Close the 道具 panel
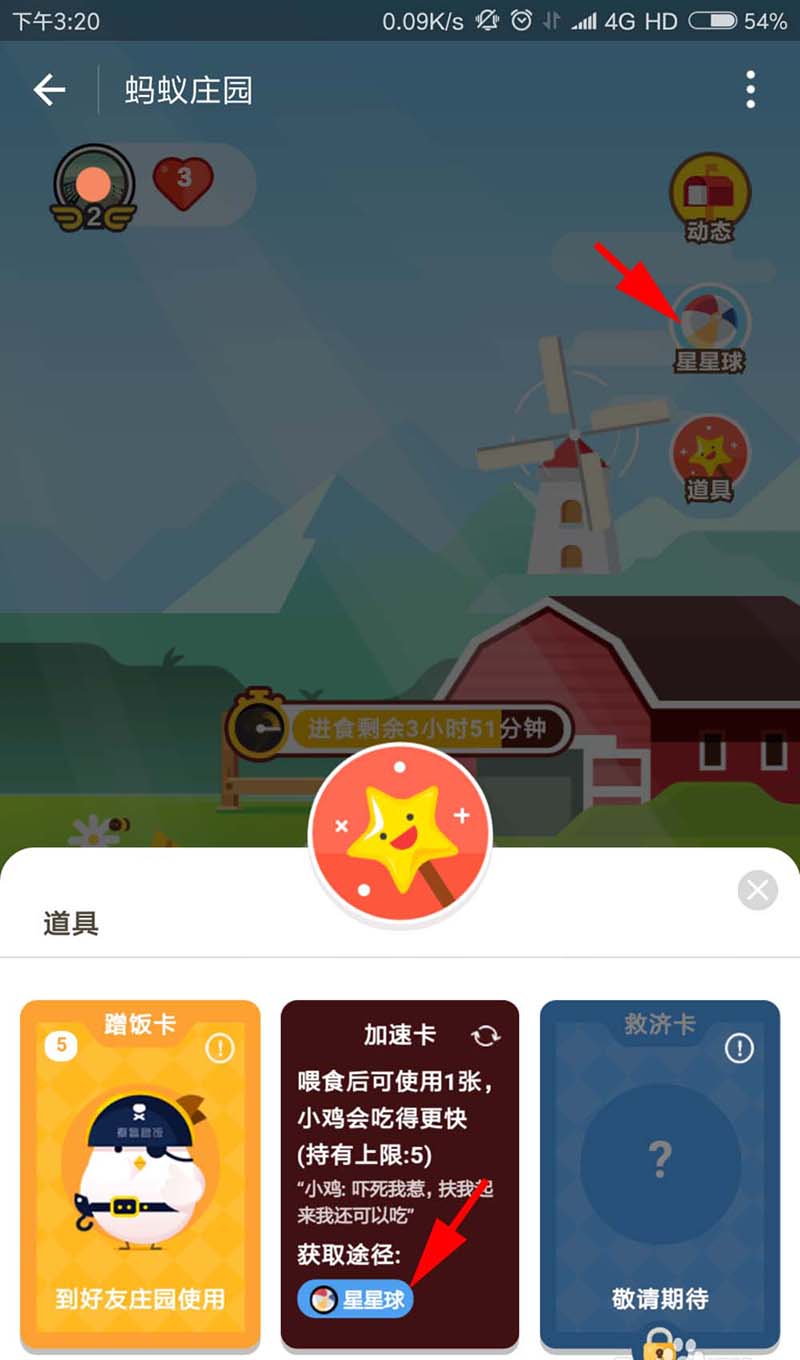 point(757,890)
